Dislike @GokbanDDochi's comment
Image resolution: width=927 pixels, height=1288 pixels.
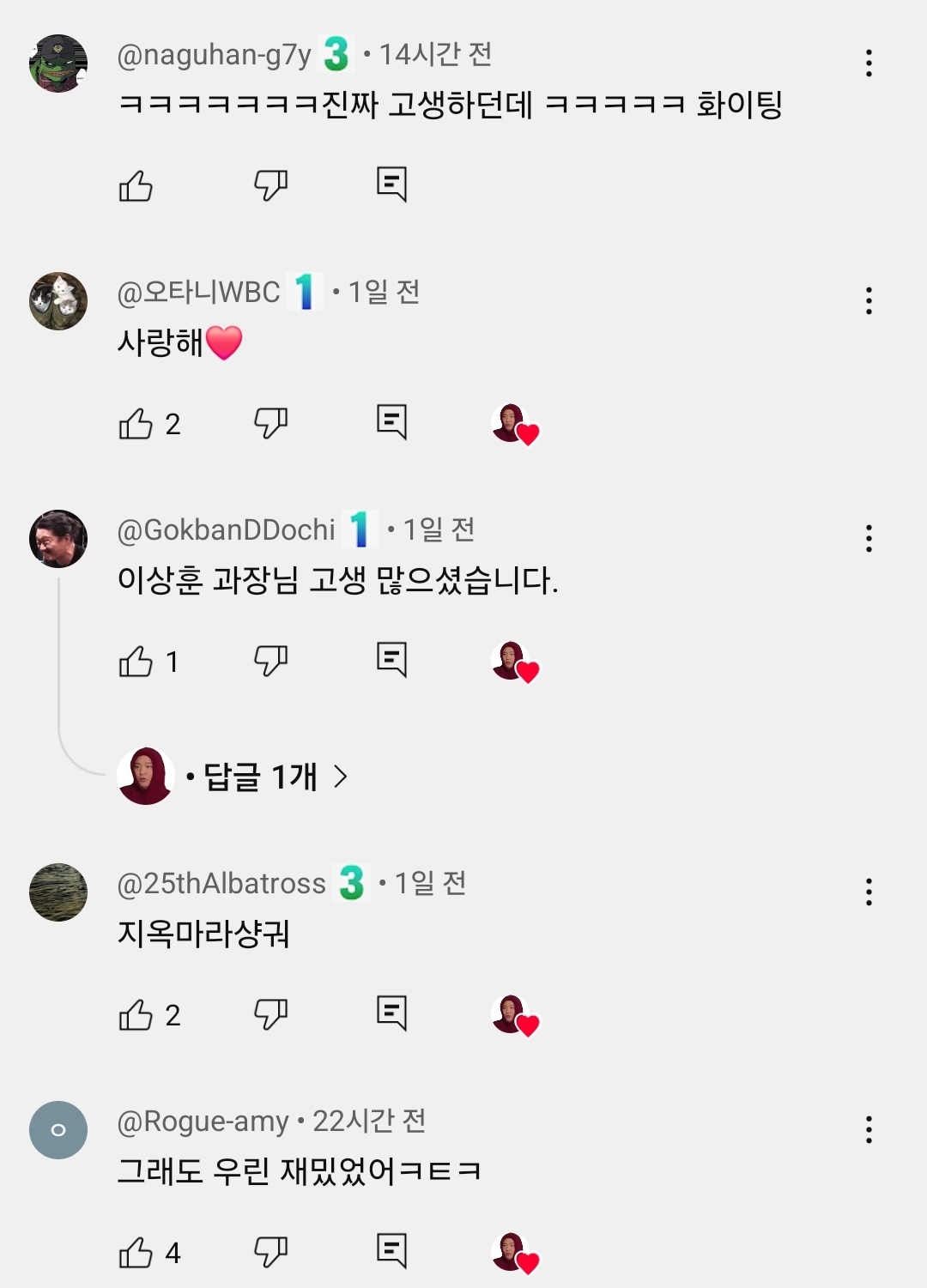(270, 661)
